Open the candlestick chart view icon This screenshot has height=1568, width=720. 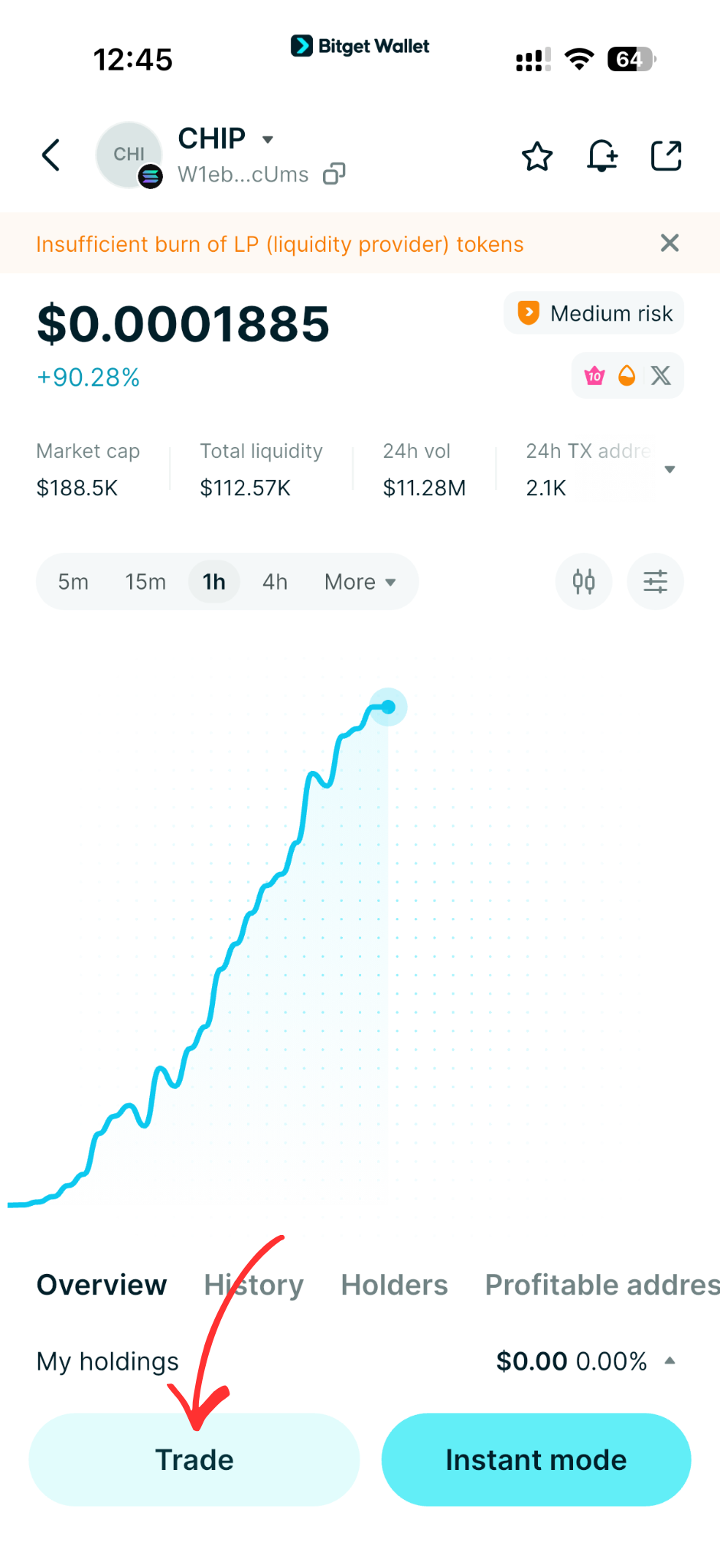[583, 582]
